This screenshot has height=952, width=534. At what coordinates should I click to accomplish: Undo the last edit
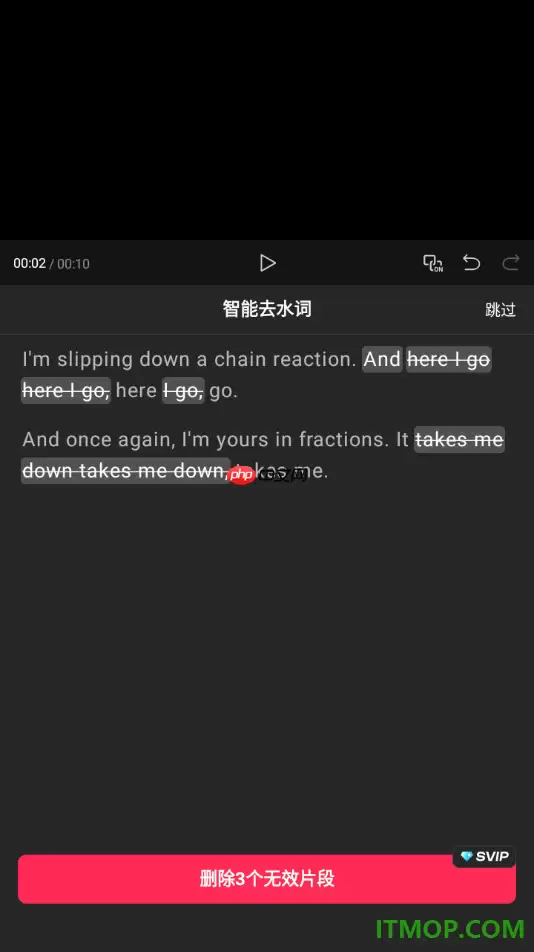(471, 262)
